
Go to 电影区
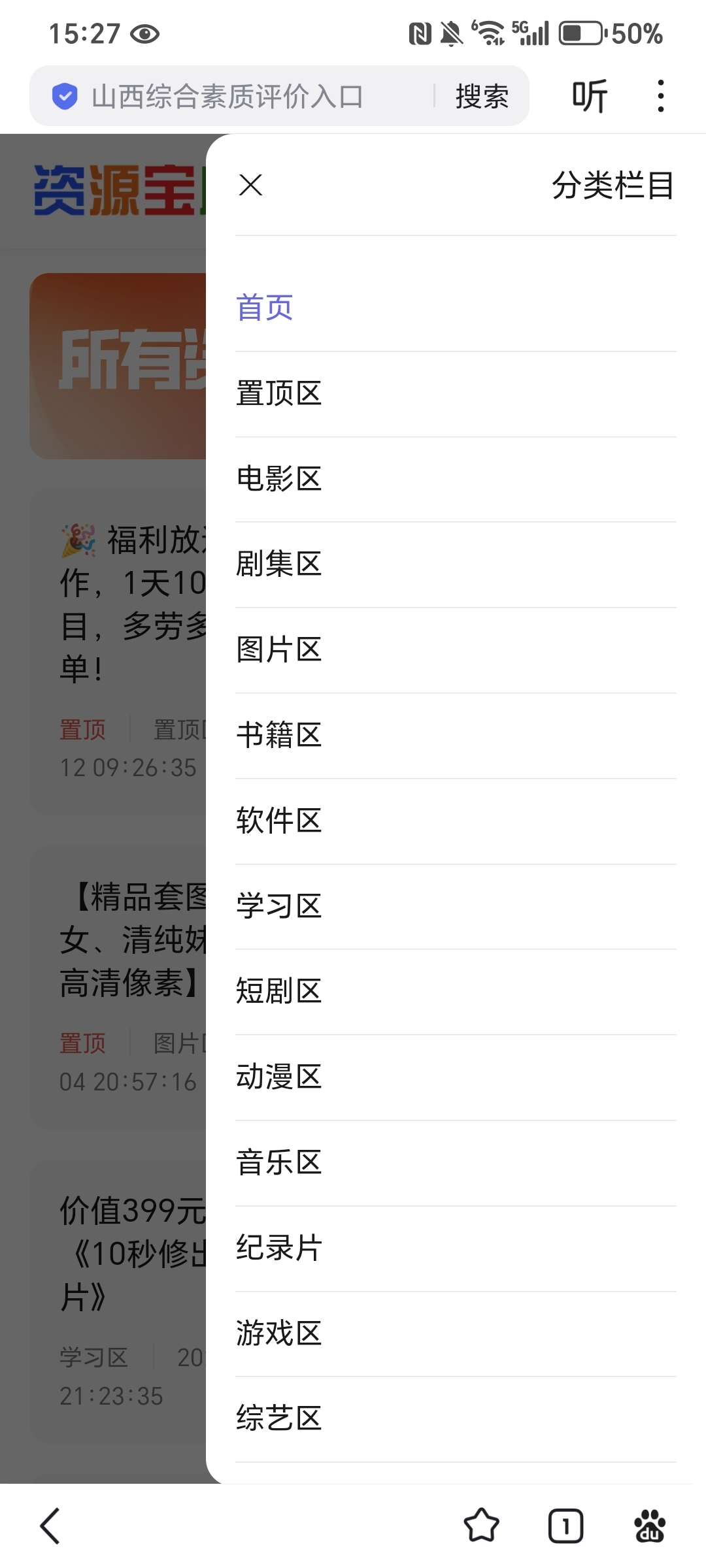click(x=279, y=479)
